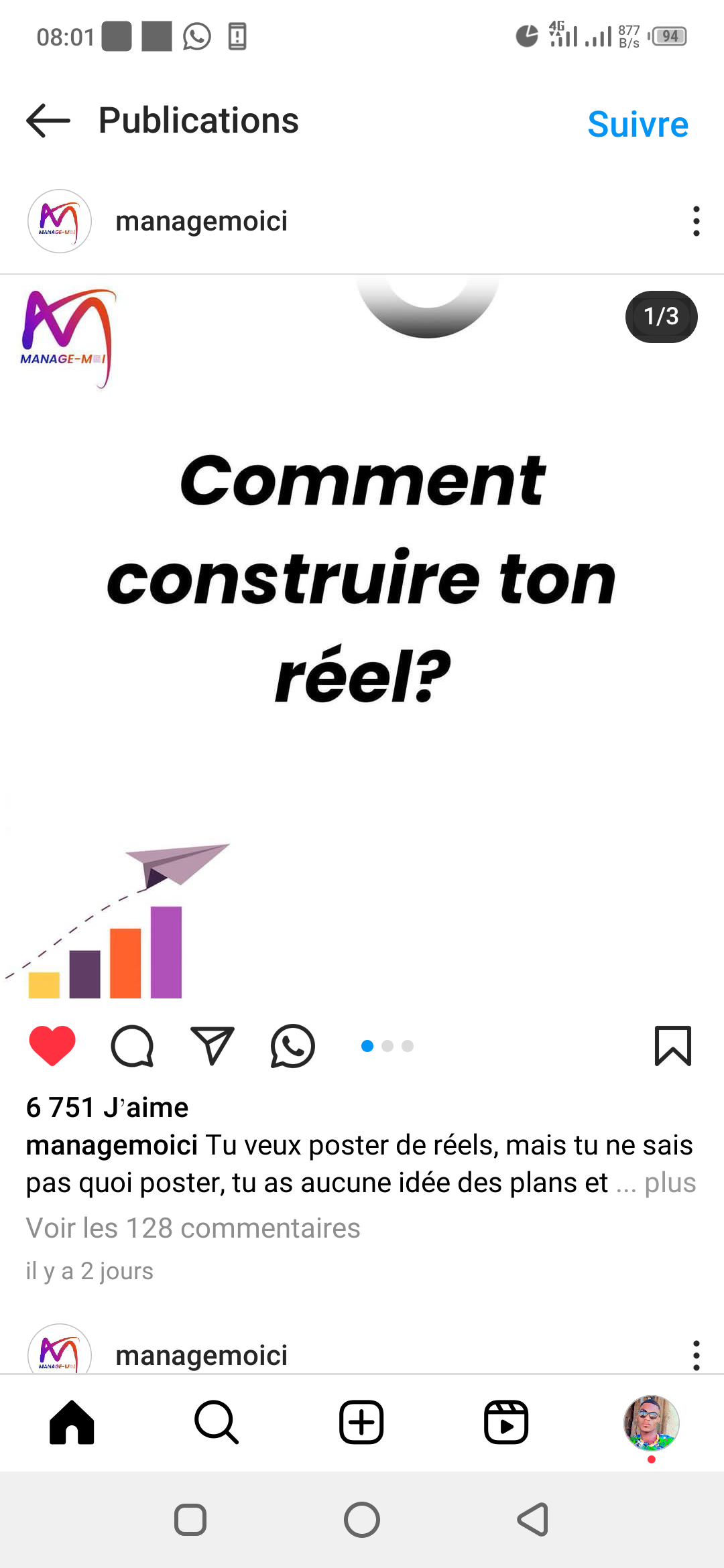
Task: Open overflow menu of the first post
Action: [697, 221]
